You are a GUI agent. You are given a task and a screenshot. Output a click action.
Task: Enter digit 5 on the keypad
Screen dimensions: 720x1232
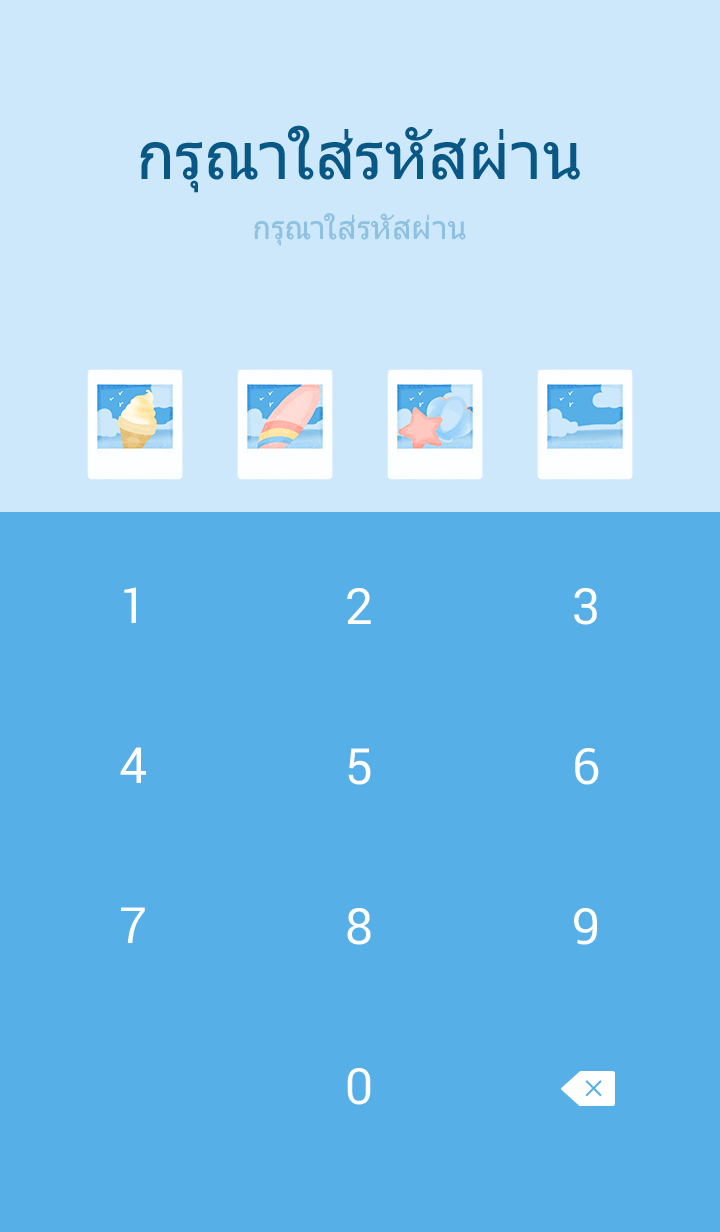[x=359, y=767]
